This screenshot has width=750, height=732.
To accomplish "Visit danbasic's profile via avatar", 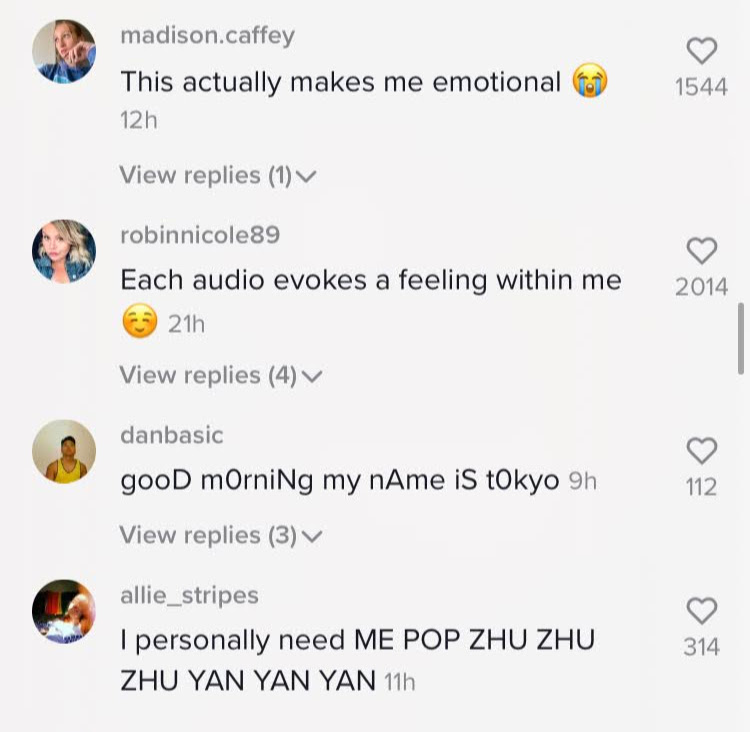I will [x=64, y=451].
